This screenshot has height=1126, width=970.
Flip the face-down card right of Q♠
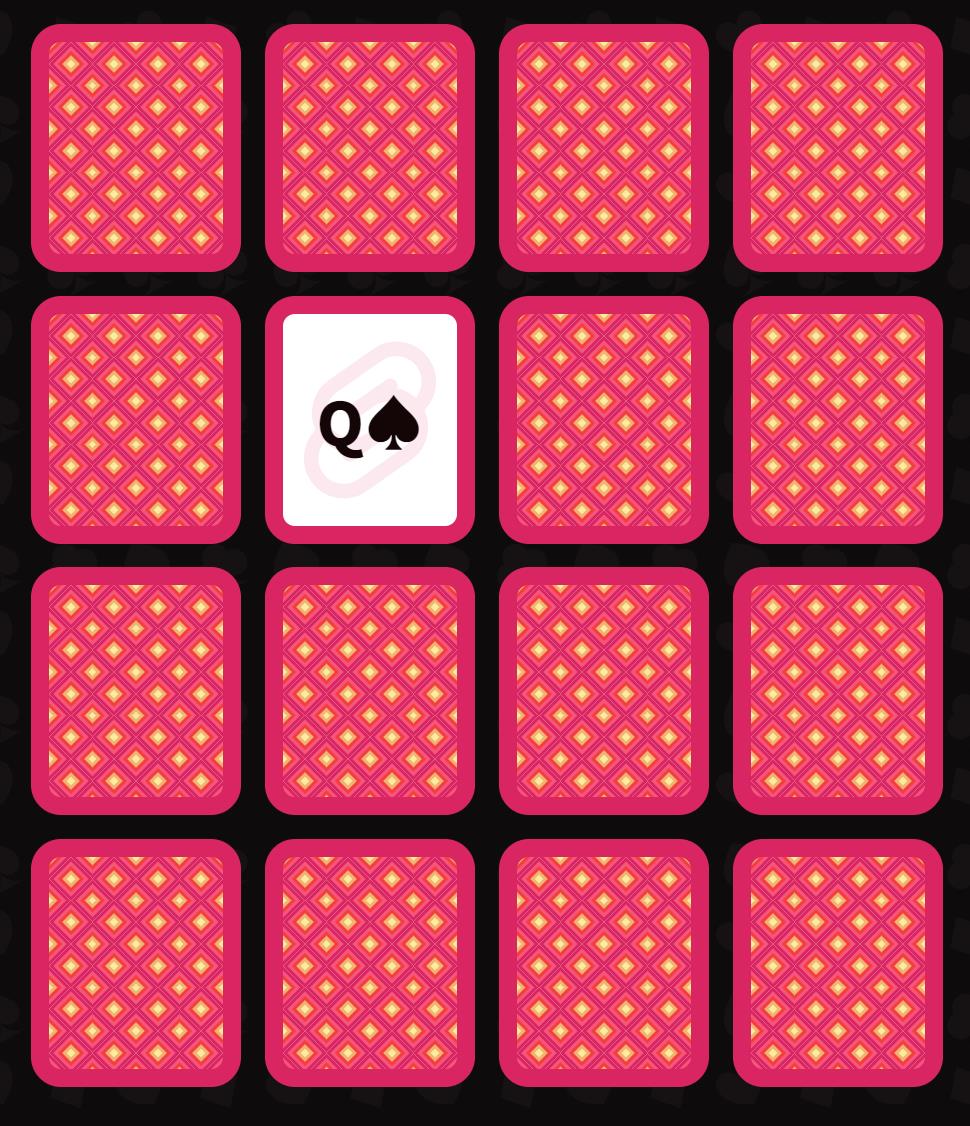[x=604, y=420]
